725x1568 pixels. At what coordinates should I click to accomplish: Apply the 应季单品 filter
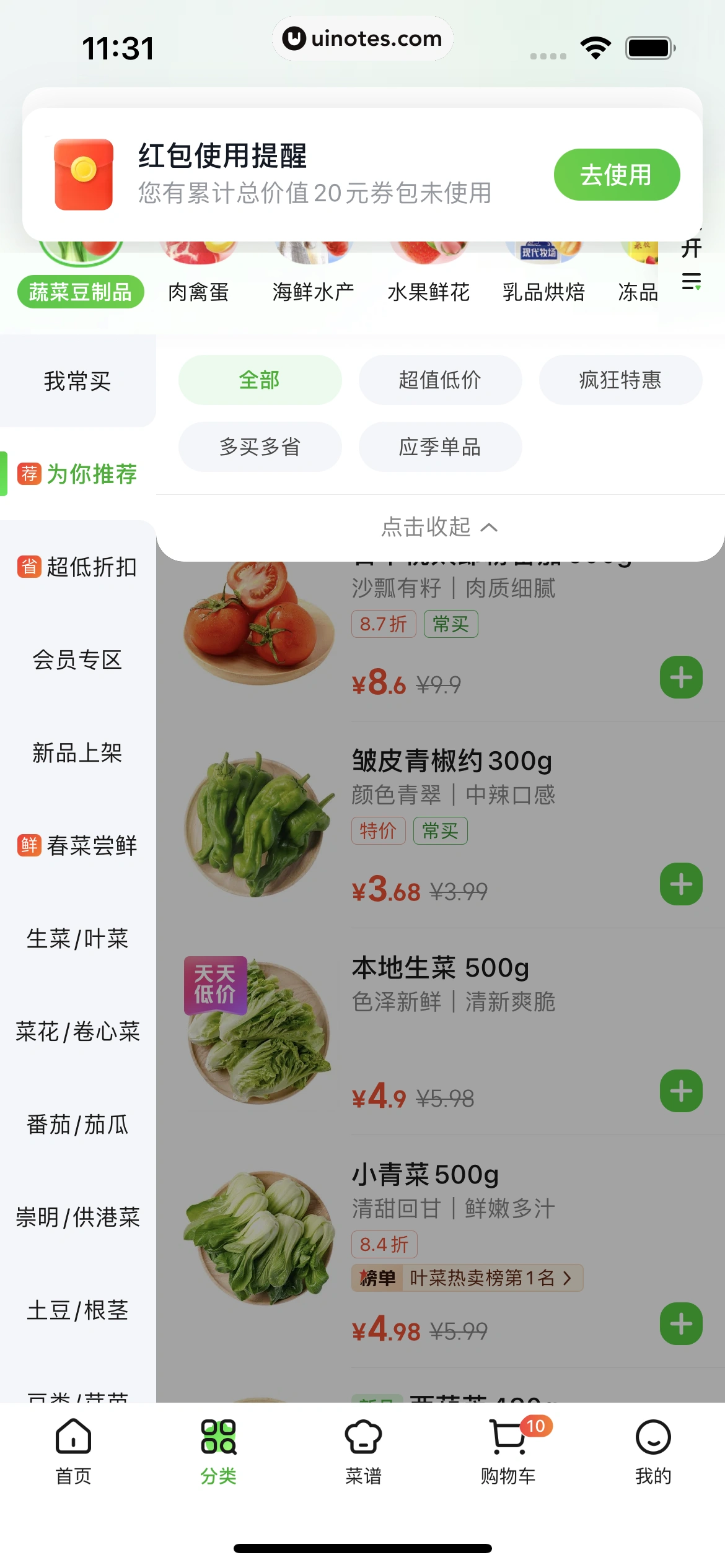(440, 446)
